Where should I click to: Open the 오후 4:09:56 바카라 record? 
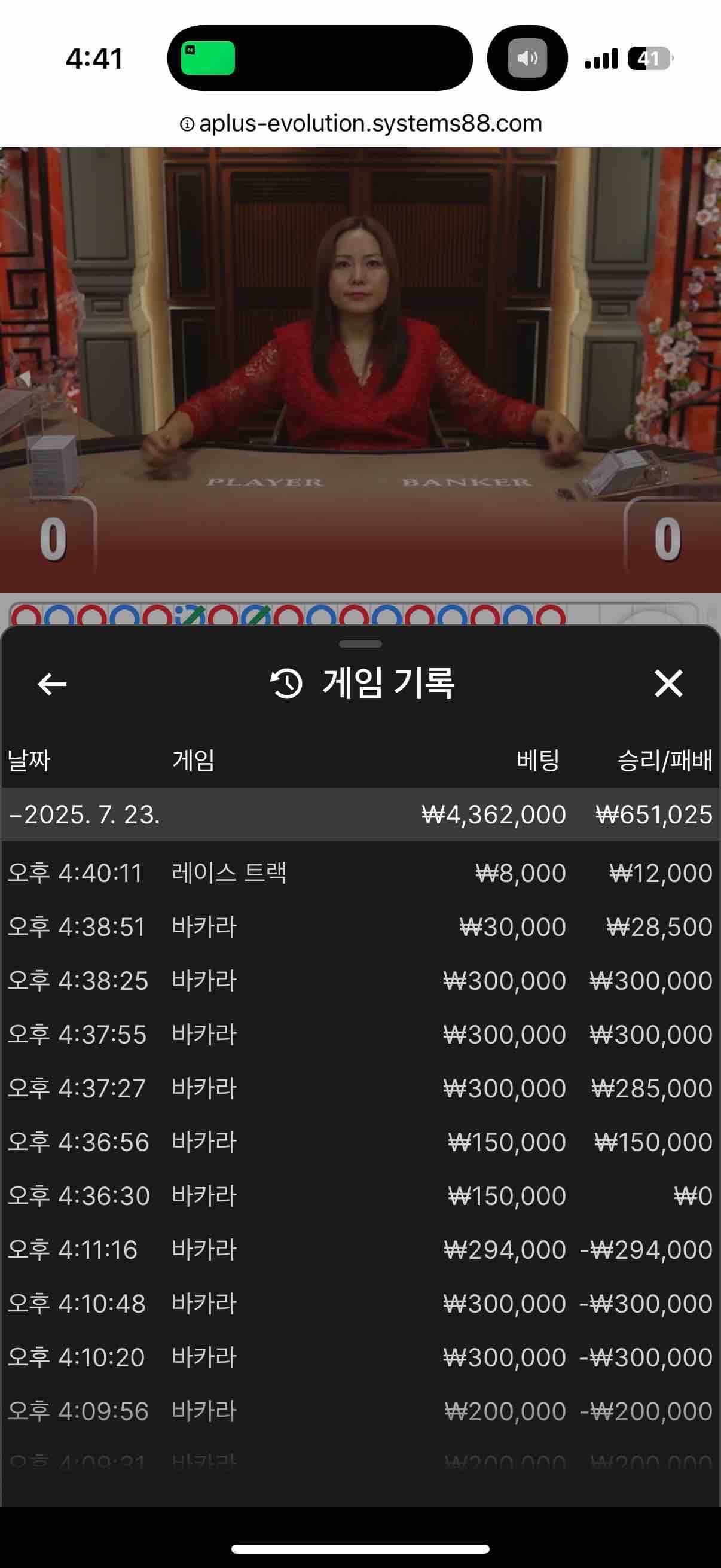(360, 1411)
